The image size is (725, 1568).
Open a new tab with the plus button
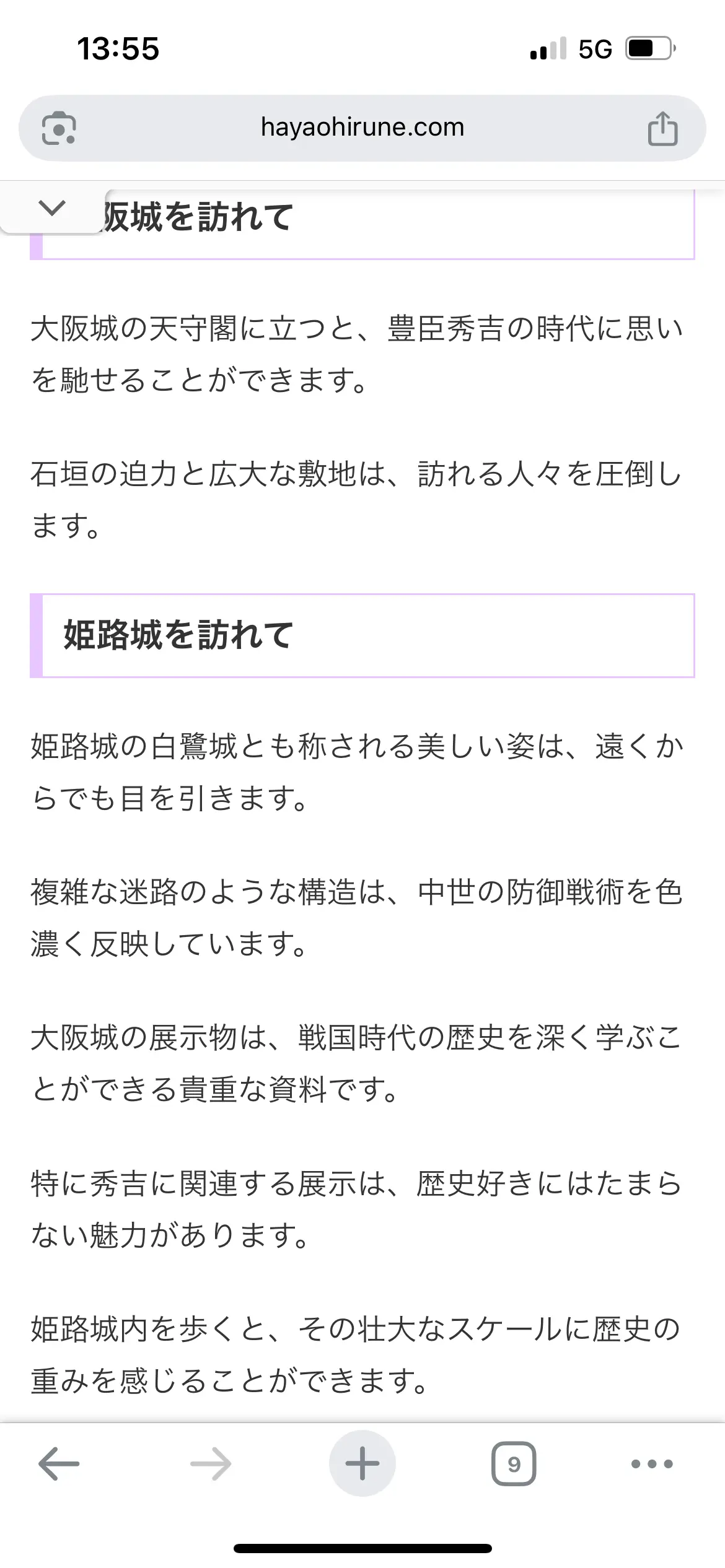click(362, 1463)
